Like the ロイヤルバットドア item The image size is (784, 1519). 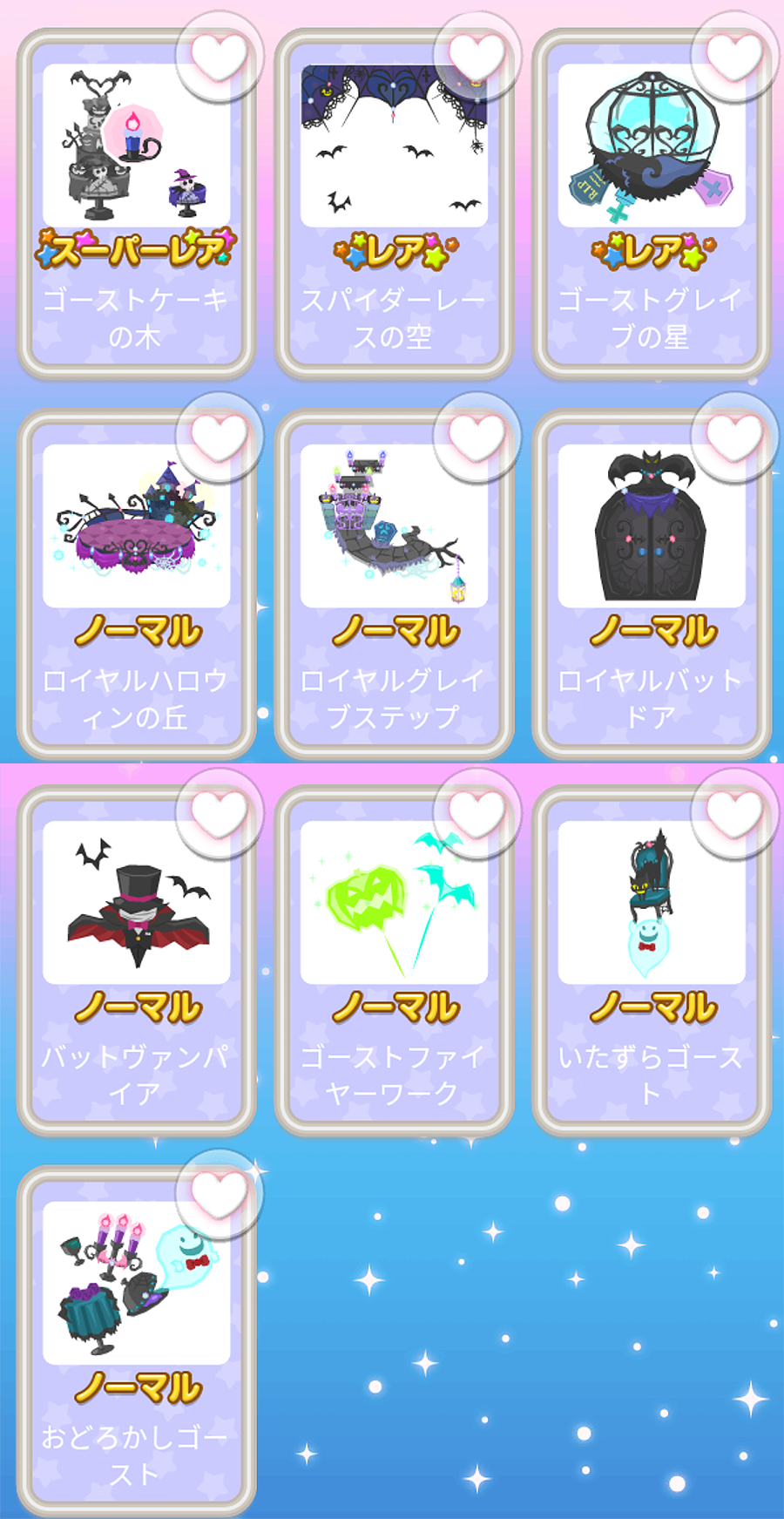tap(734, 437)
